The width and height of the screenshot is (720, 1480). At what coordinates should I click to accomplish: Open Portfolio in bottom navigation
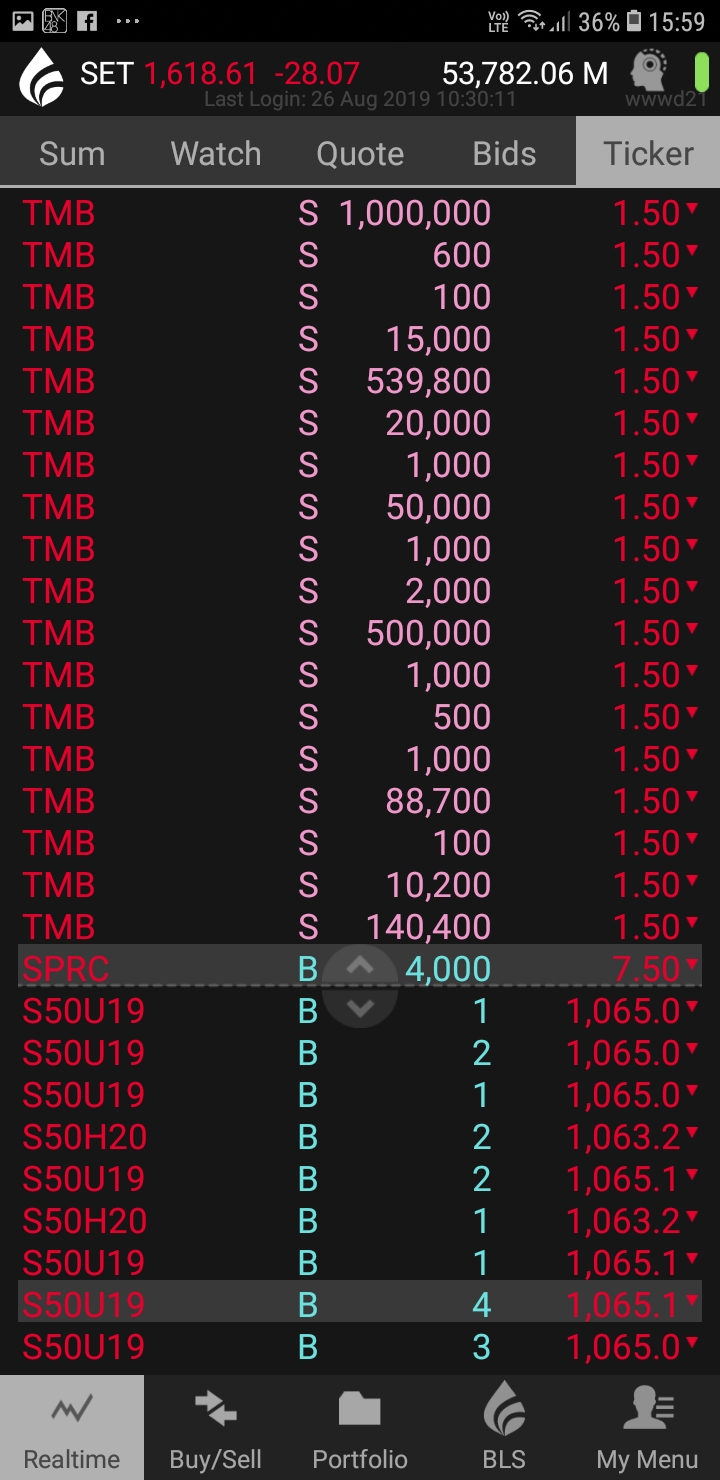360,1427
